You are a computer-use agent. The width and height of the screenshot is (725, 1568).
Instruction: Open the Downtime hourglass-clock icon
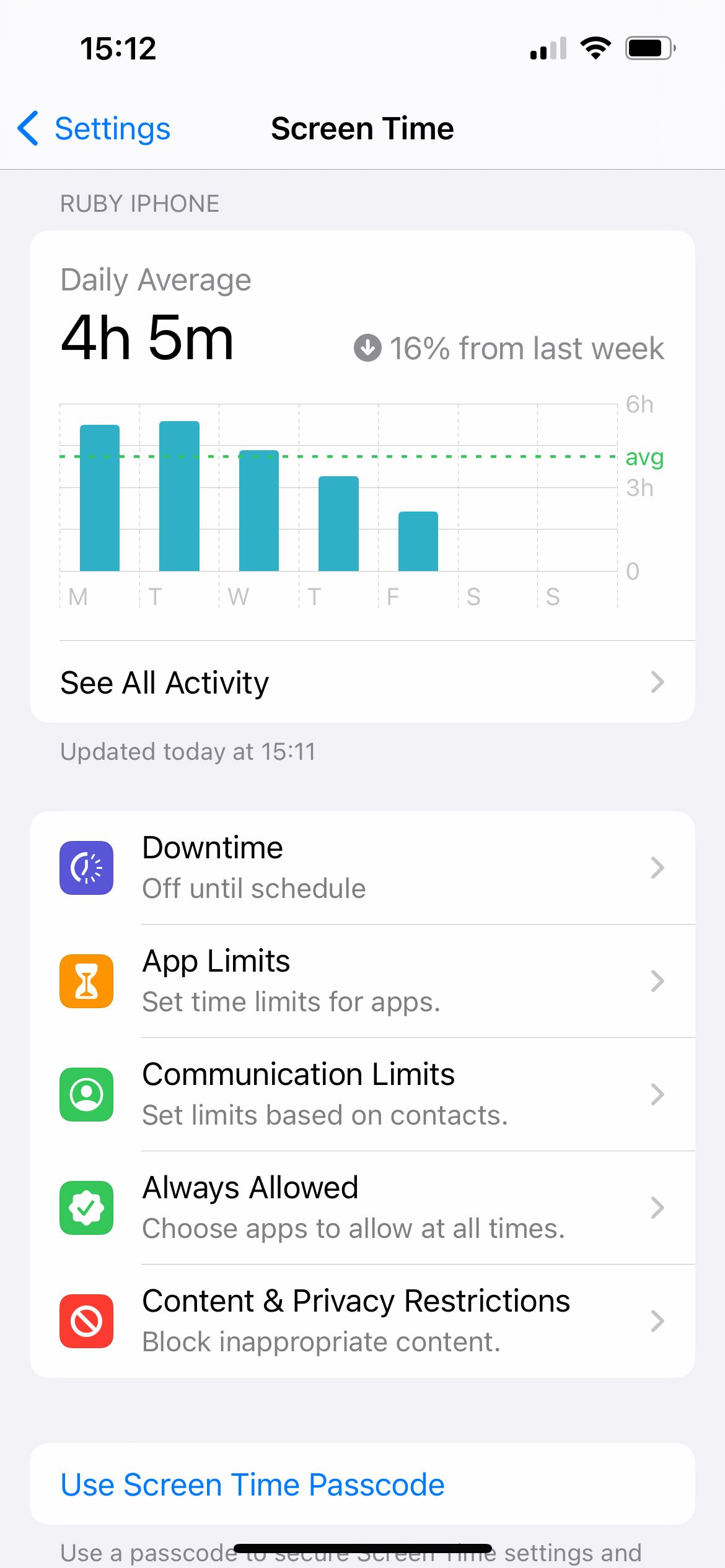coord(87,867)
